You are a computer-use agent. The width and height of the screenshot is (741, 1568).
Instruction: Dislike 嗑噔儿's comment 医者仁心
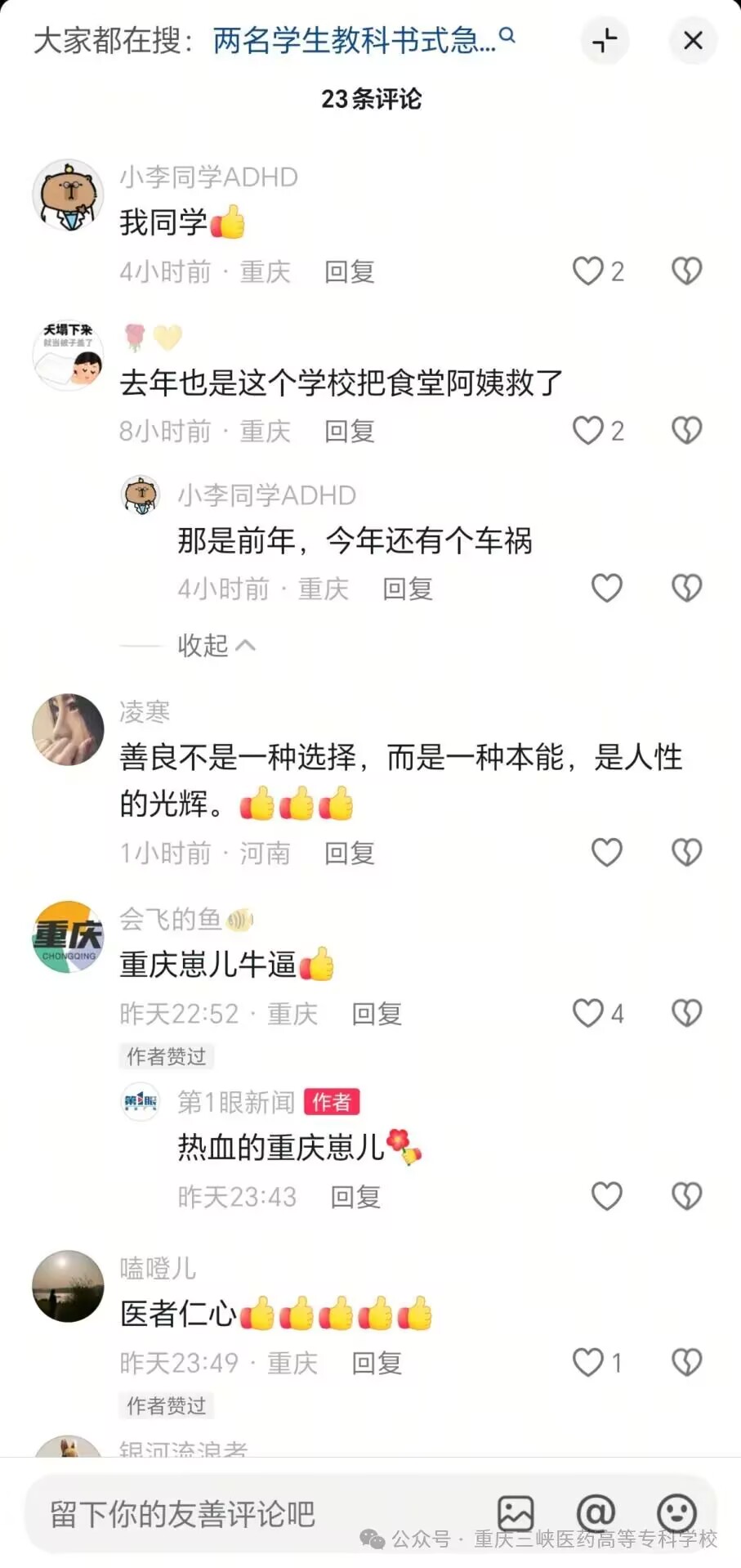tap(686, 1363)
